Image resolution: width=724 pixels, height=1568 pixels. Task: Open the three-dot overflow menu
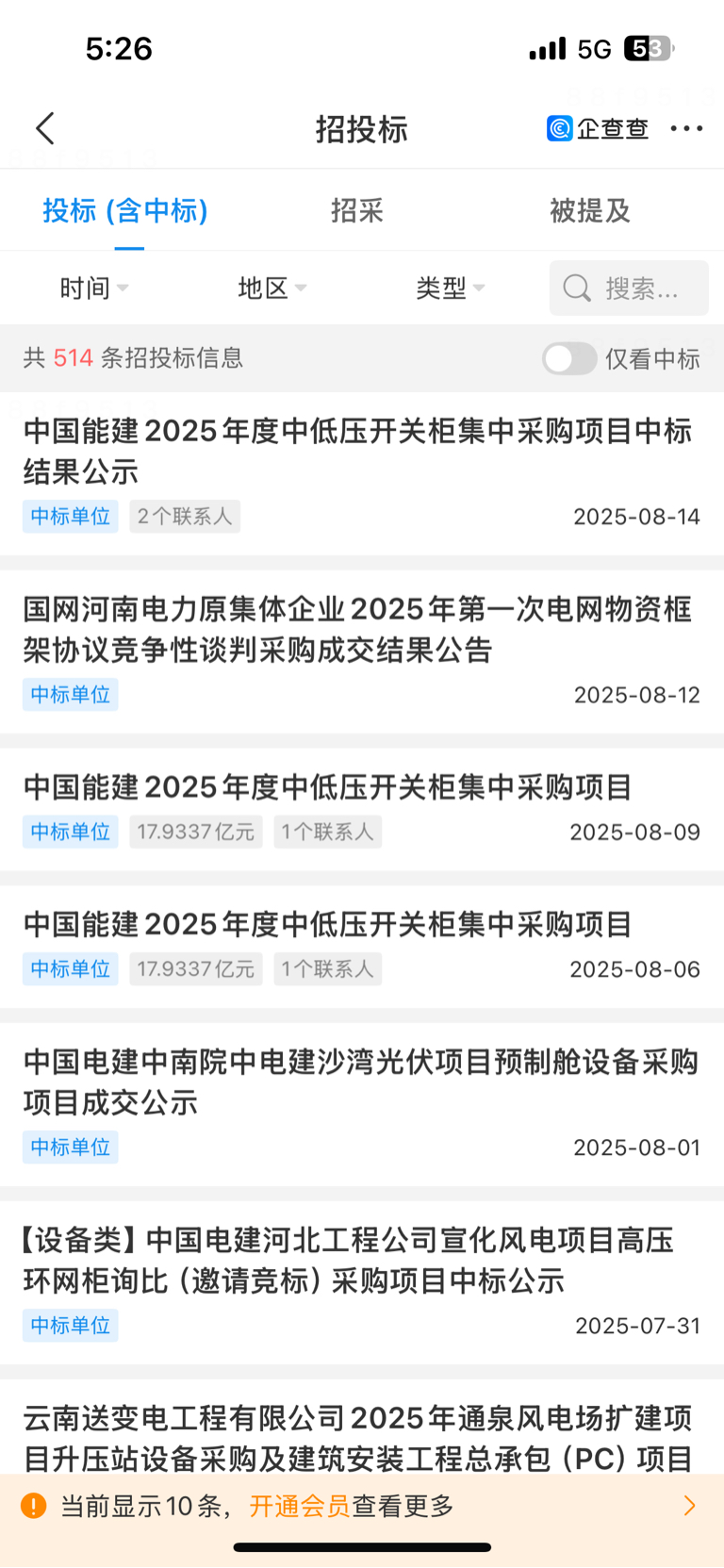tap(686, 129)
